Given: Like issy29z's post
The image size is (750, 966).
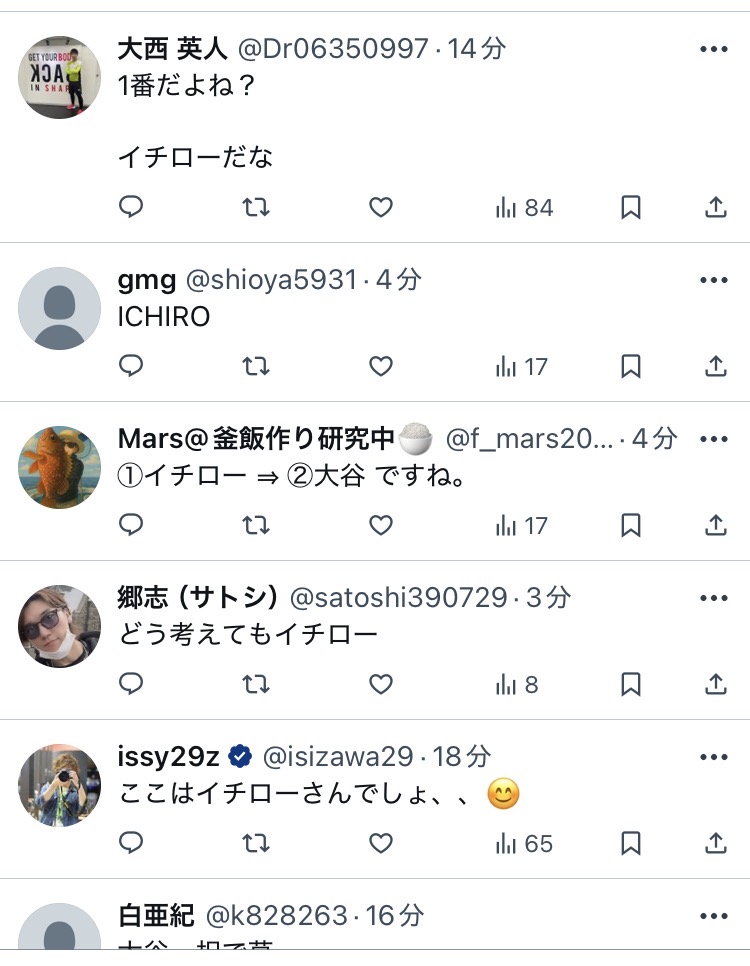Looking at the screenshot, I should [x=381, y=843].
